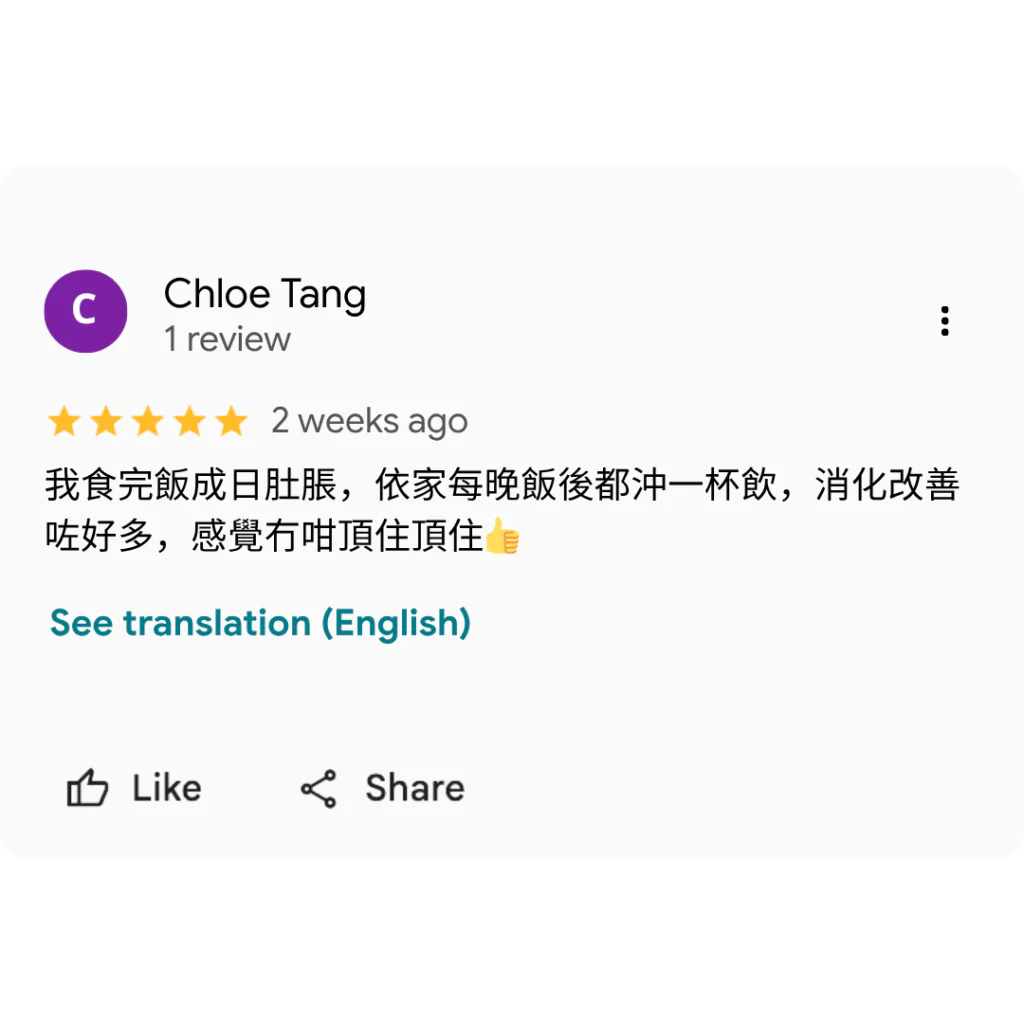Share Chloe Tang's review
This screenshot has height=1024, width=1024.
click(383, 788)
